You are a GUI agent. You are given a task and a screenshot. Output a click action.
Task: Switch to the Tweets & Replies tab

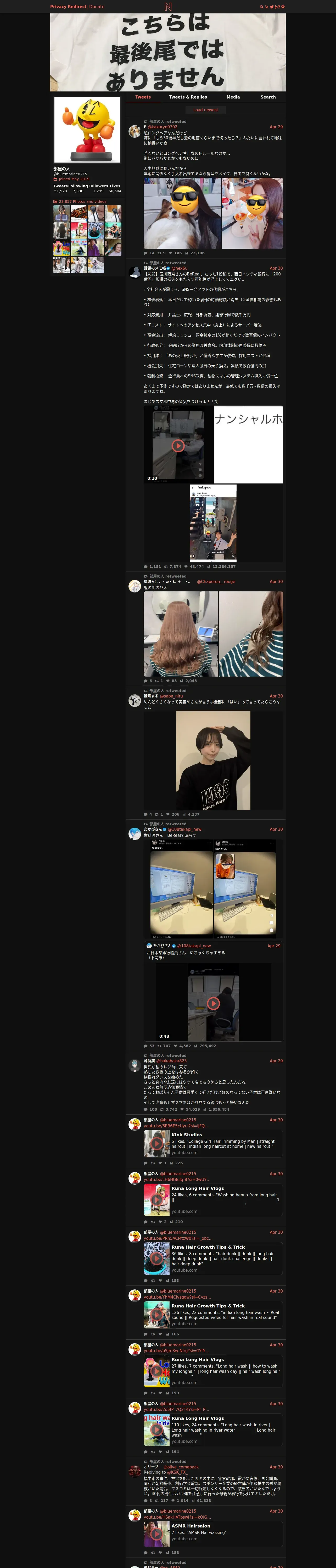tap(188, 97)
